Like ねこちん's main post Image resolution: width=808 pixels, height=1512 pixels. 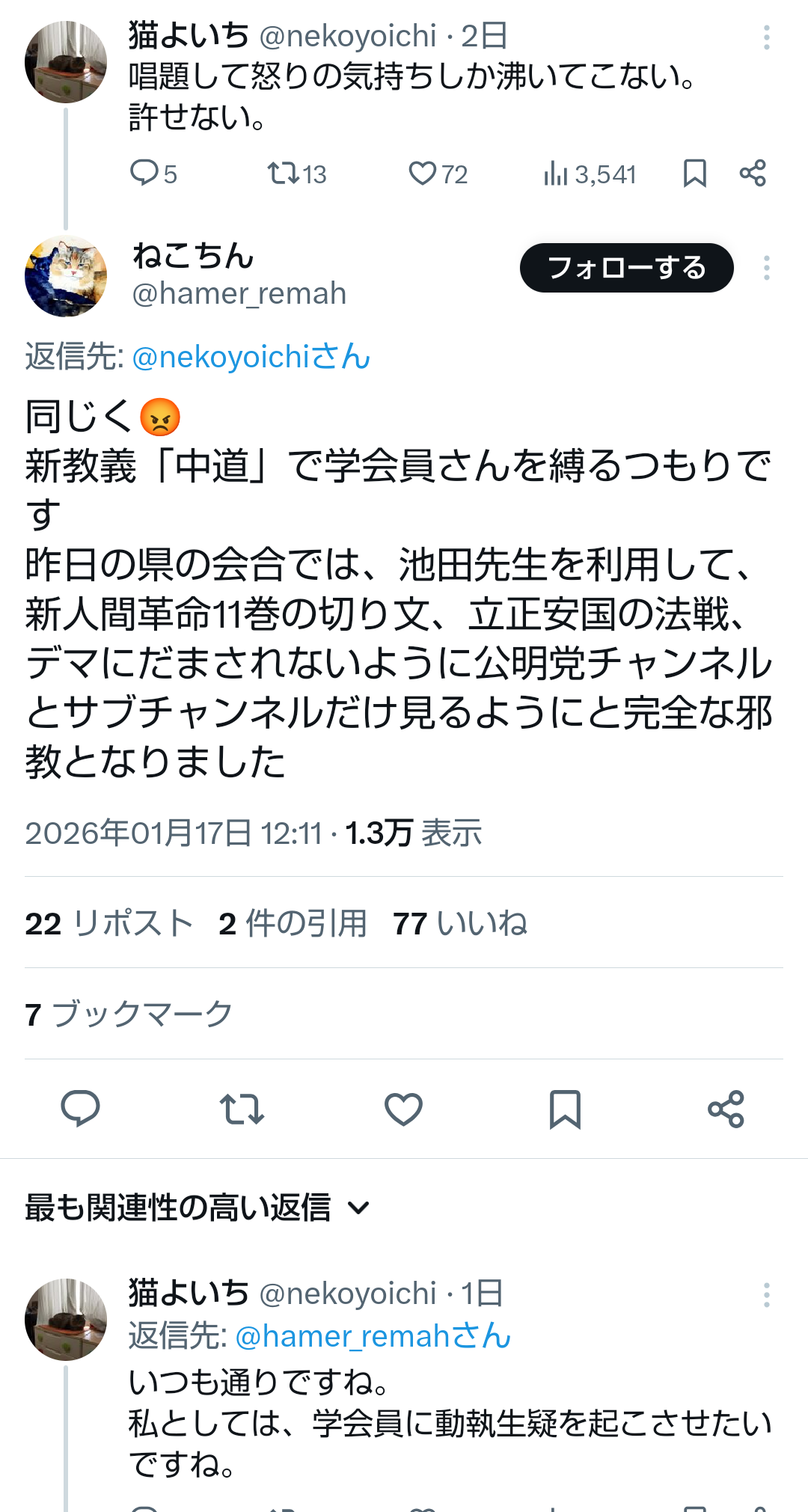click(x=403, y=1108)
